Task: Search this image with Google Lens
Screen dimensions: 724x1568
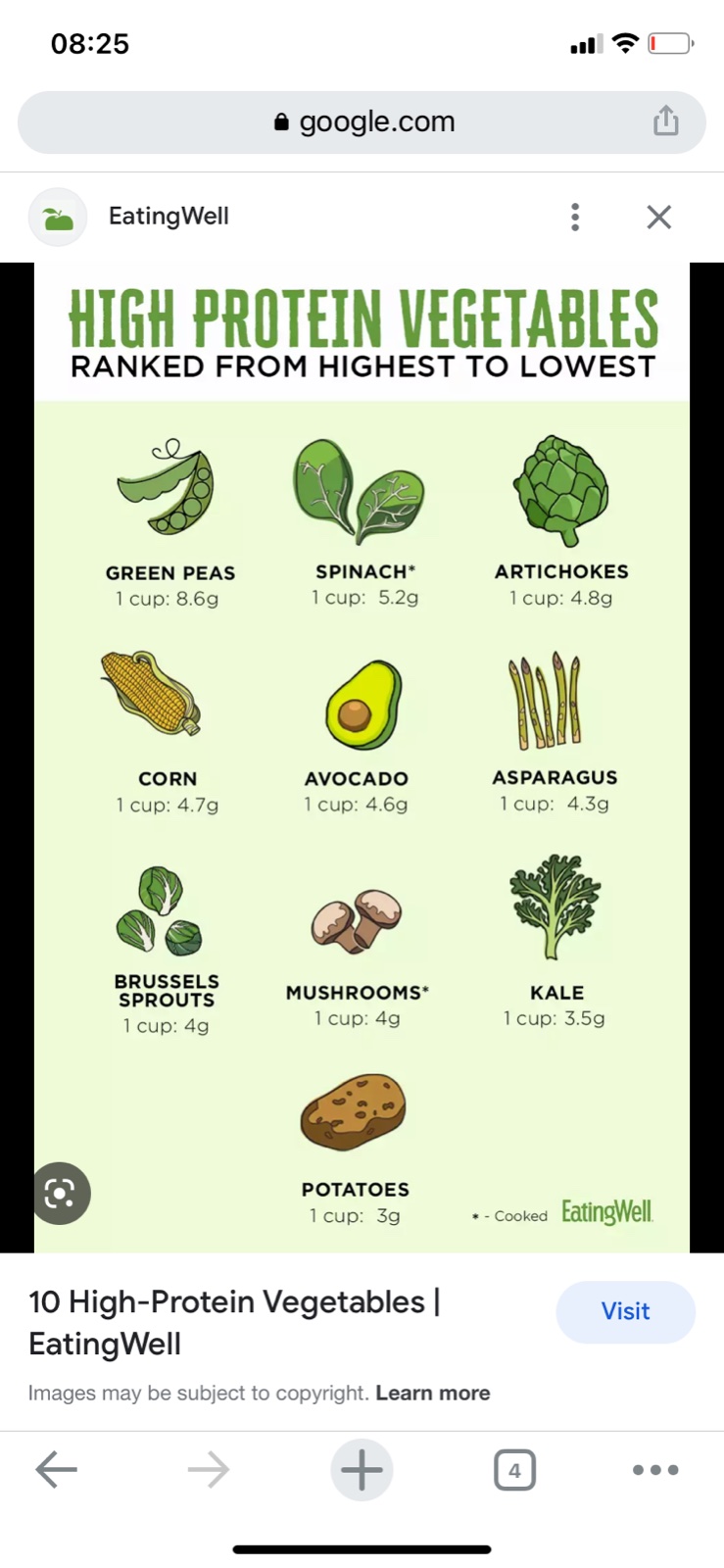Action: coord(61,1193)
